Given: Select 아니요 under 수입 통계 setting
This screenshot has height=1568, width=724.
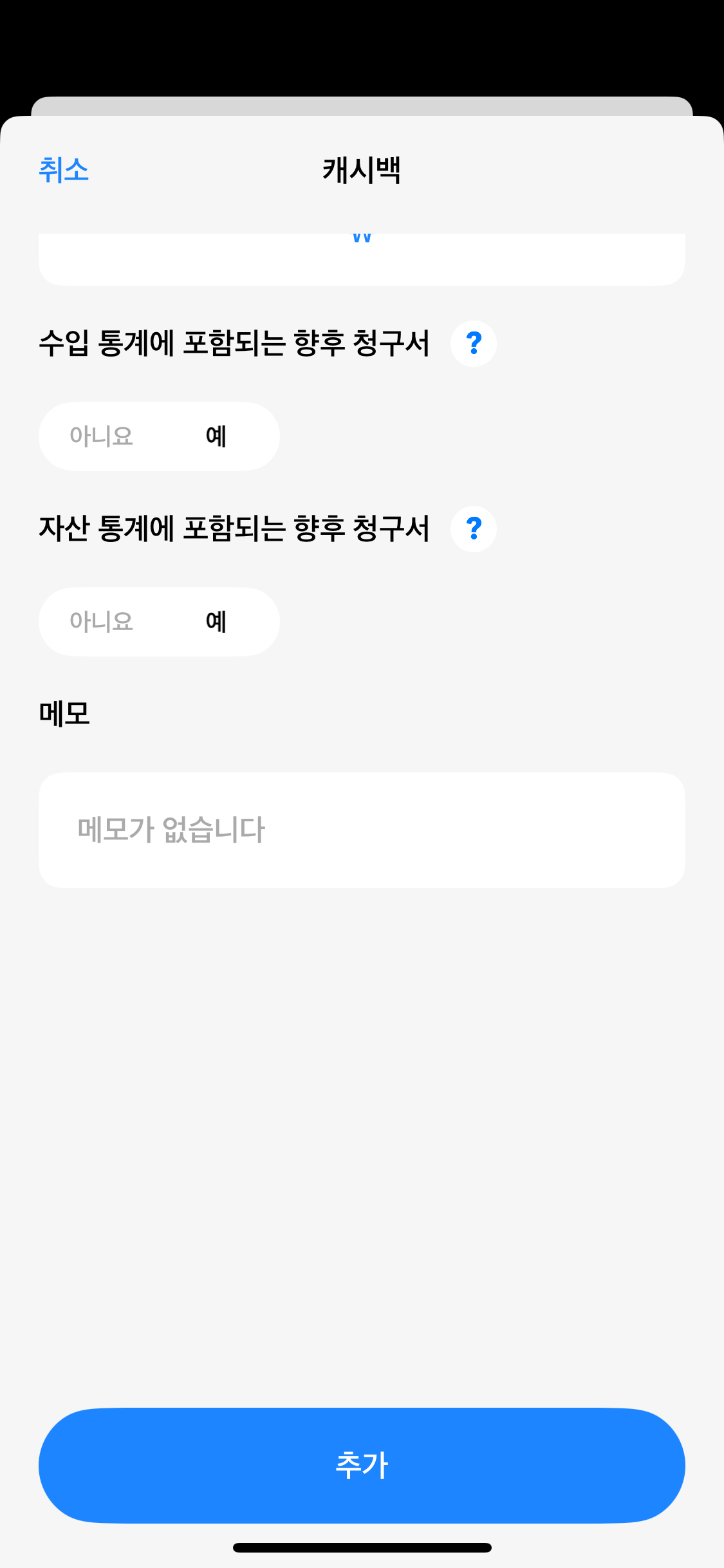Looking at the screenshot, I should click(101, 436).
